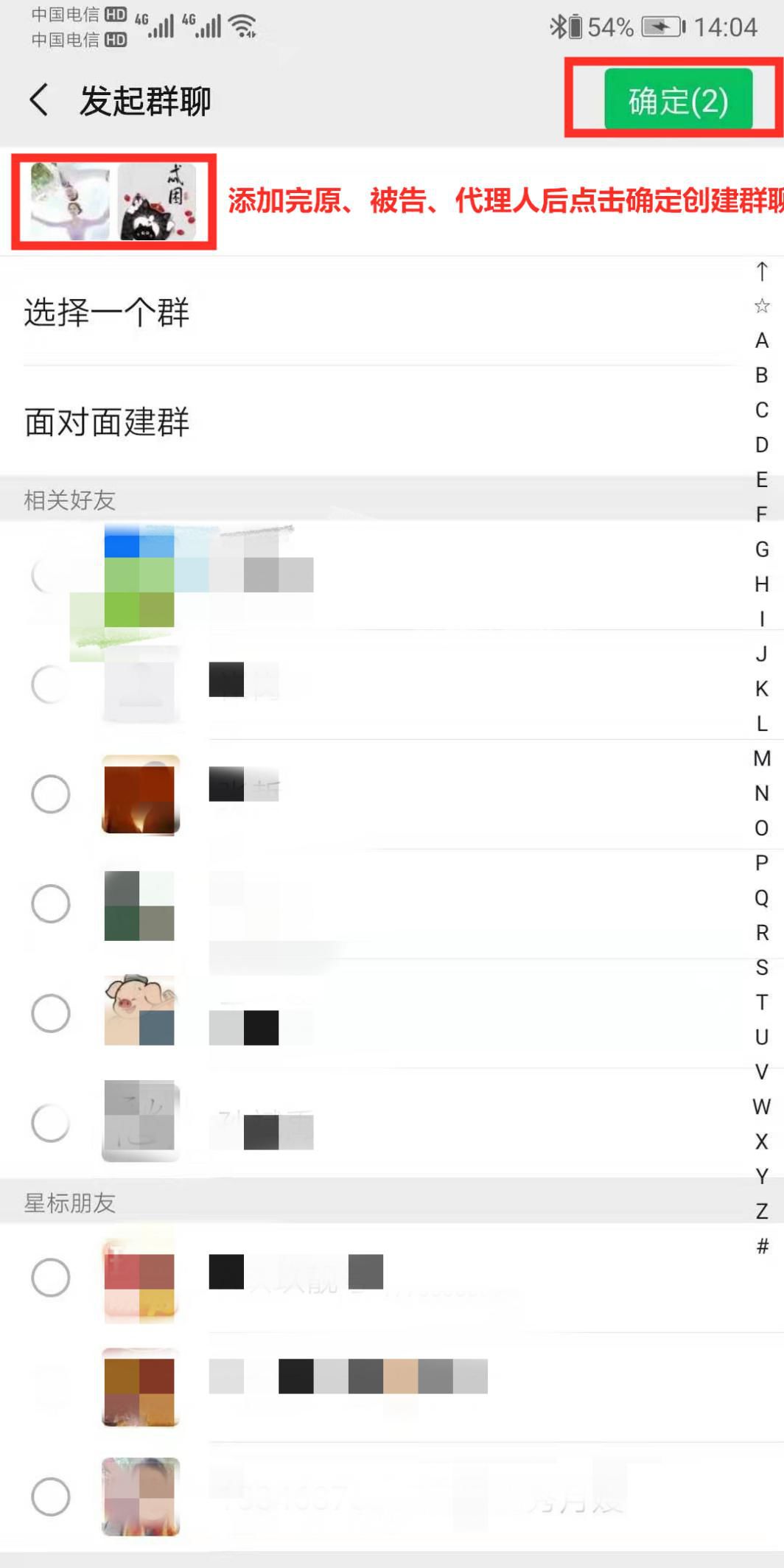Open 面对面建群 face-to-face group option

point(107,422)
